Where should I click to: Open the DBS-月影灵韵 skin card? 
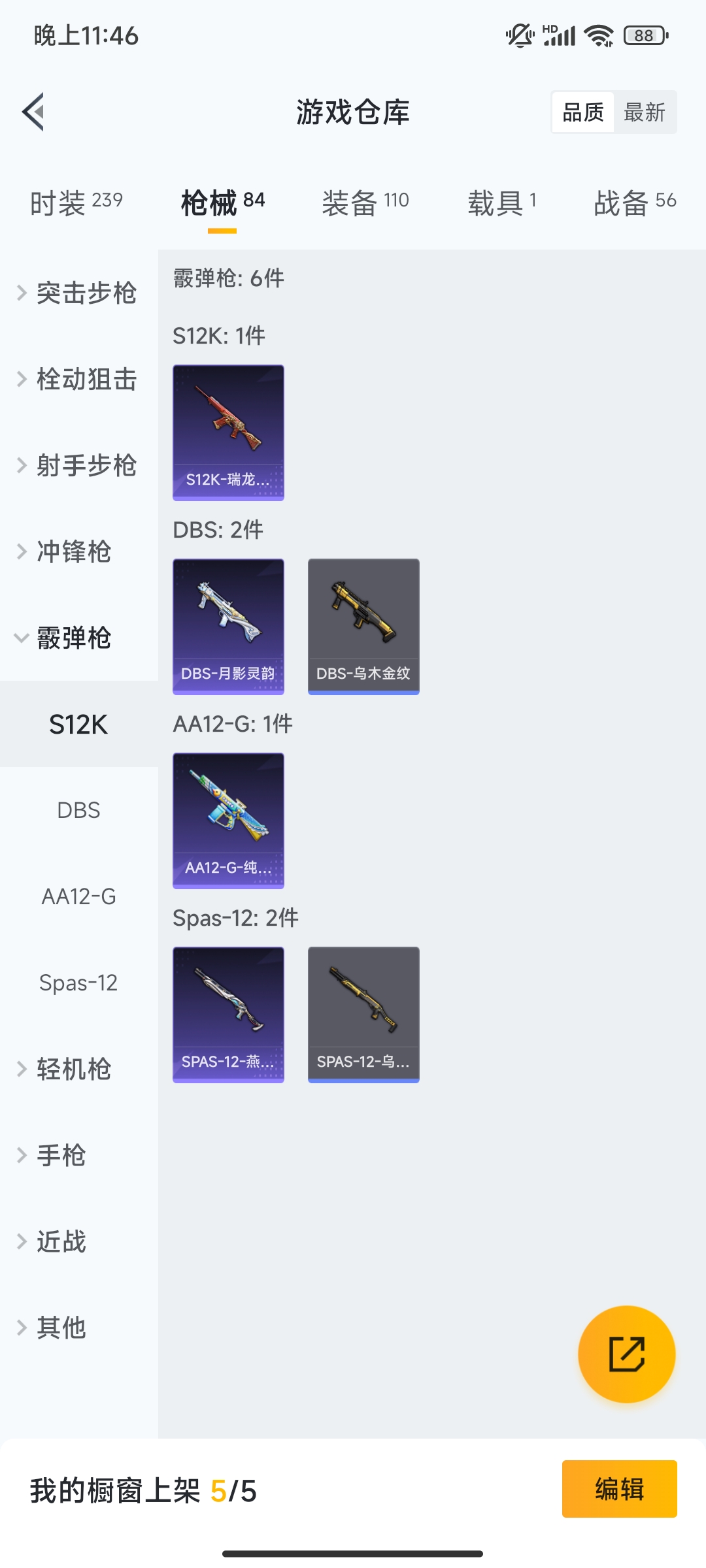228,627
